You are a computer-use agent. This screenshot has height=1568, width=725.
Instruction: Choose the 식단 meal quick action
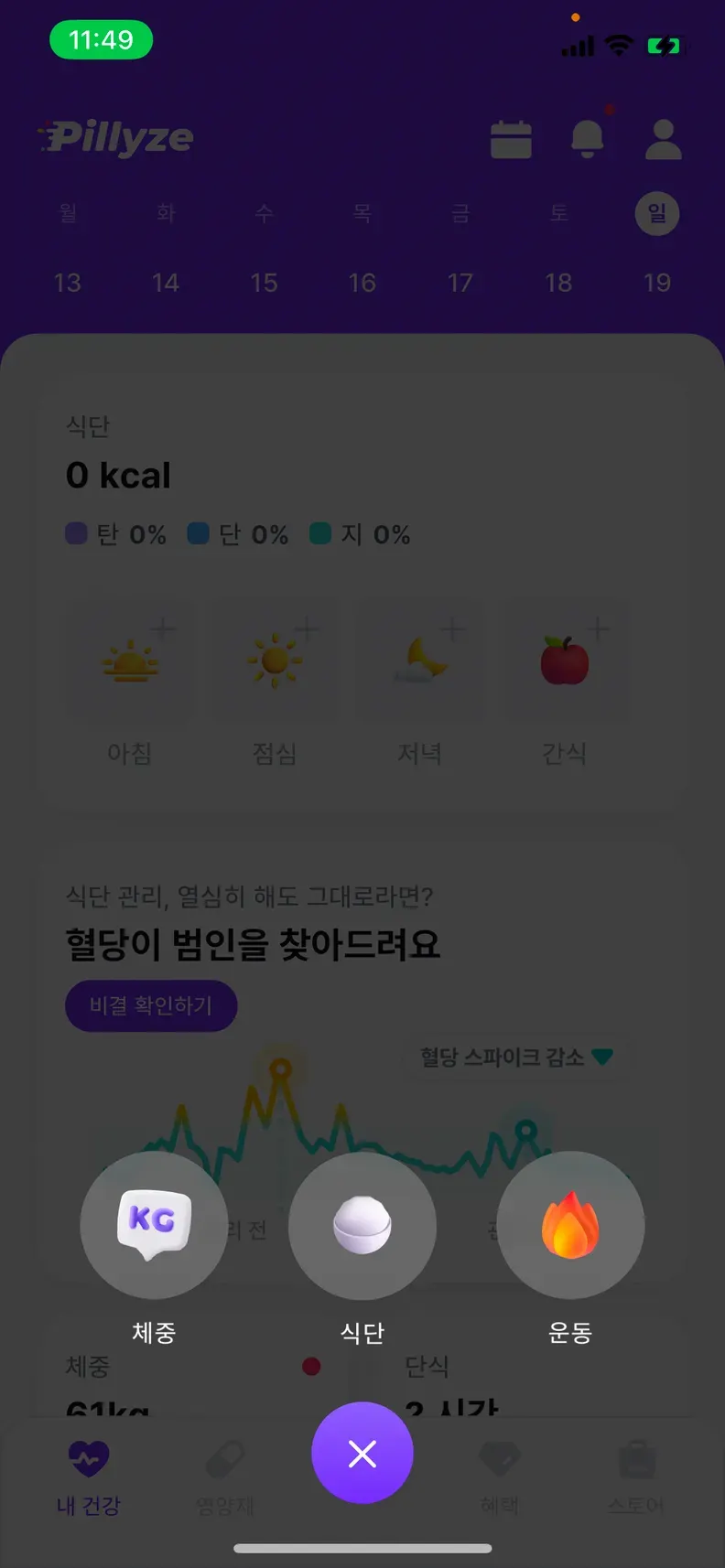362,1224
